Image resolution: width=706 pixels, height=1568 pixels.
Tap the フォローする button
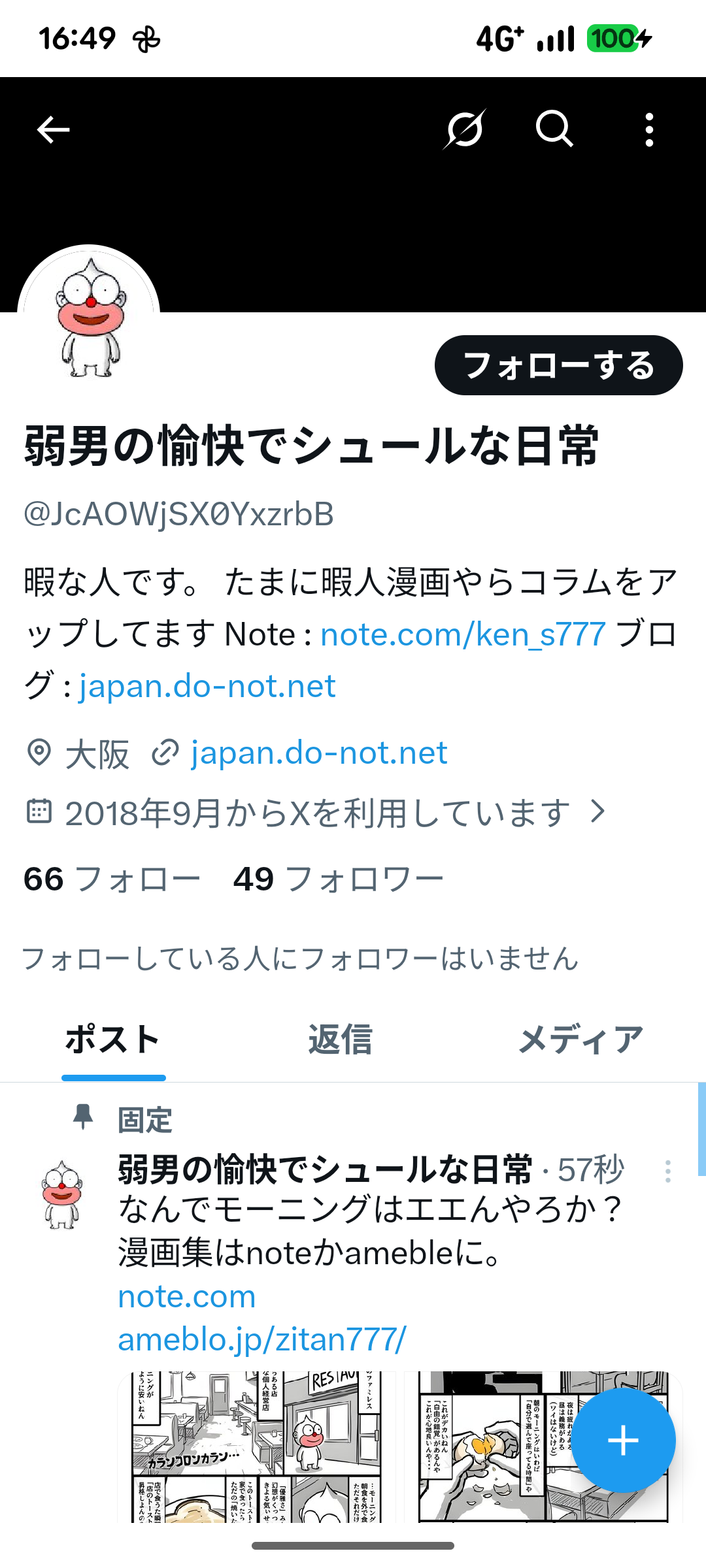558,365
